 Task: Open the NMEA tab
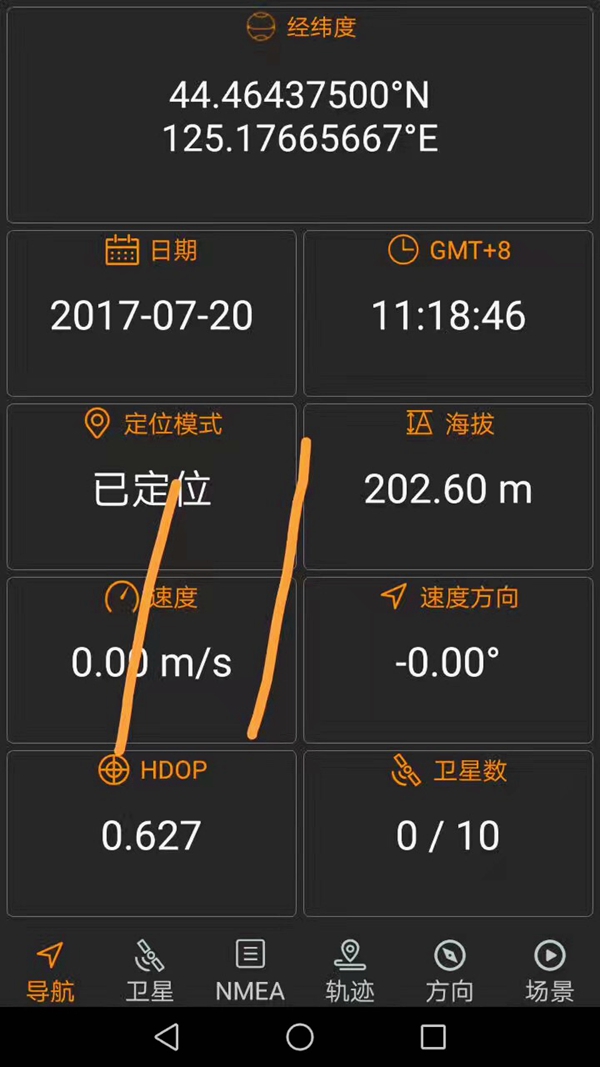pyautogui.click(x=250, y=971)
